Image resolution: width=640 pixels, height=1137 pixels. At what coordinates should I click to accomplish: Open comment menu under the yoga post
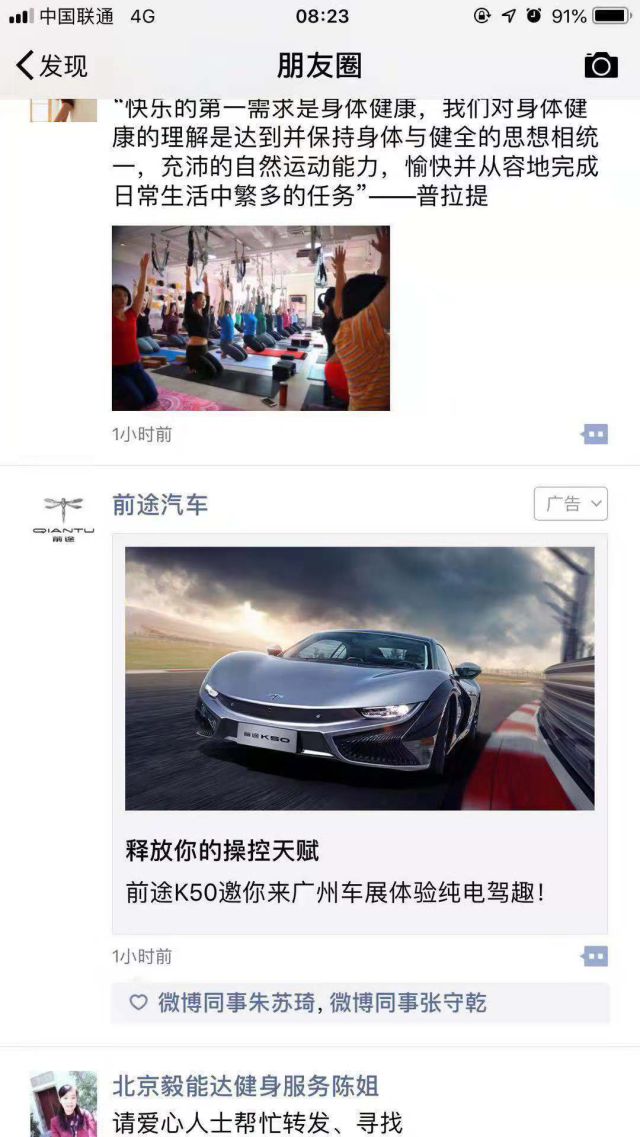click(x=595, y=435)
